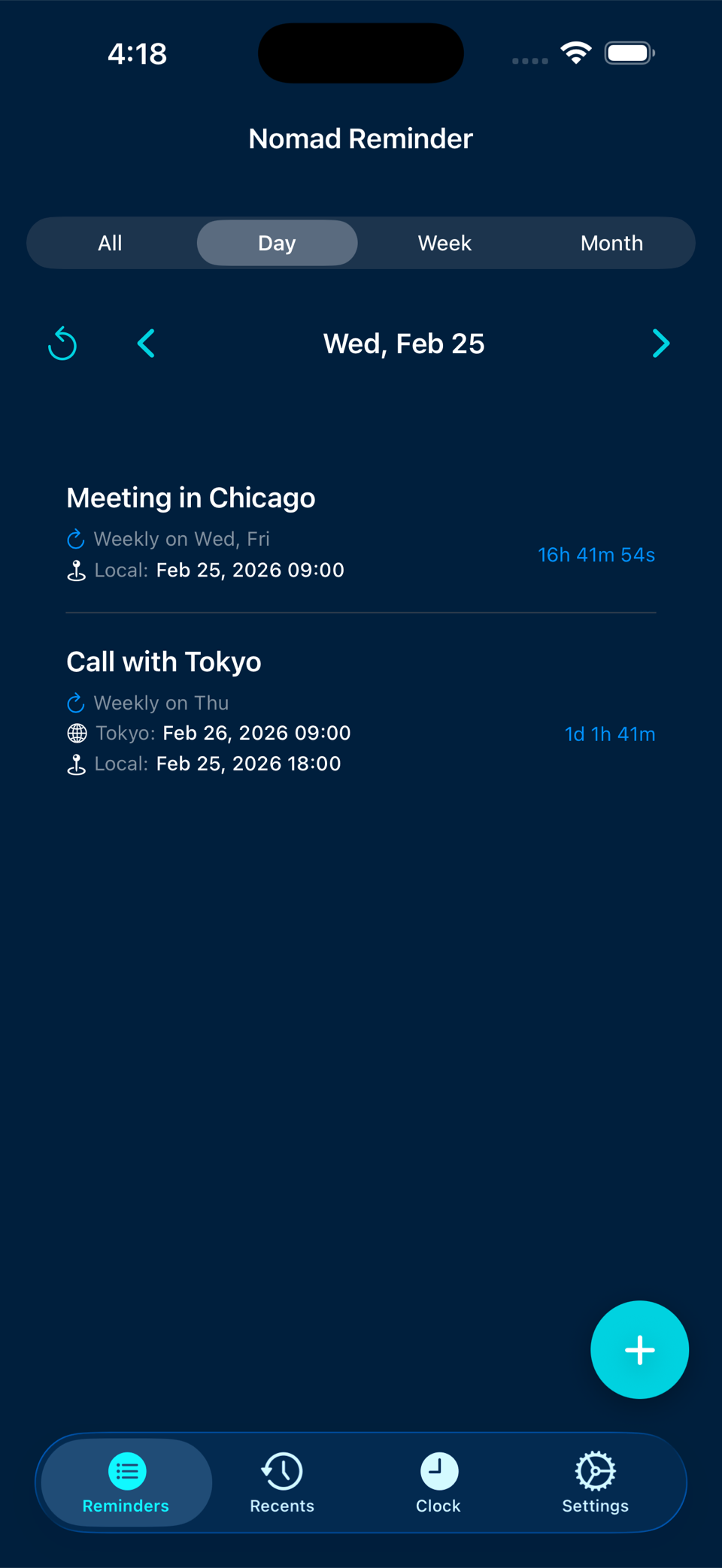Tap the add reminder plus button
This screenshot has height=1568, width=722.
coord(639,1349)
